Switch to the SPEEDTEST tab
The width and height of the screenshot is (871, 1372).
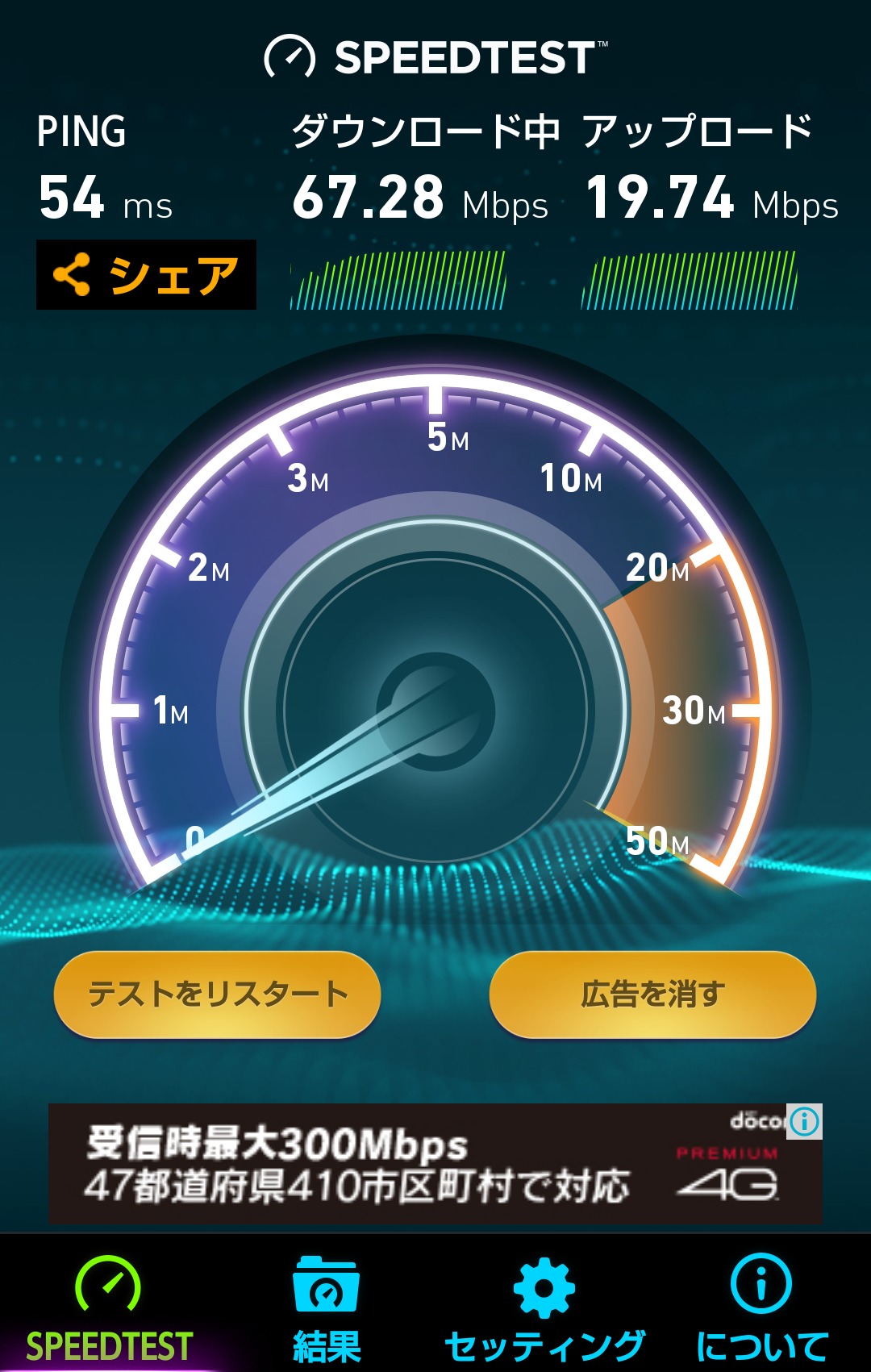[x=109, y=1308]
